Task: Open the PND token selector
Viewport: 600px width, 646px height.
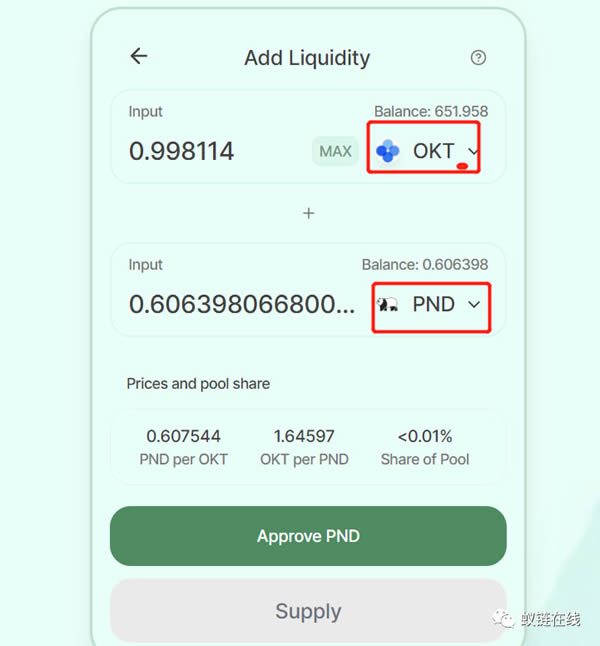Action: pyautogui.click(x=431, y=304)
